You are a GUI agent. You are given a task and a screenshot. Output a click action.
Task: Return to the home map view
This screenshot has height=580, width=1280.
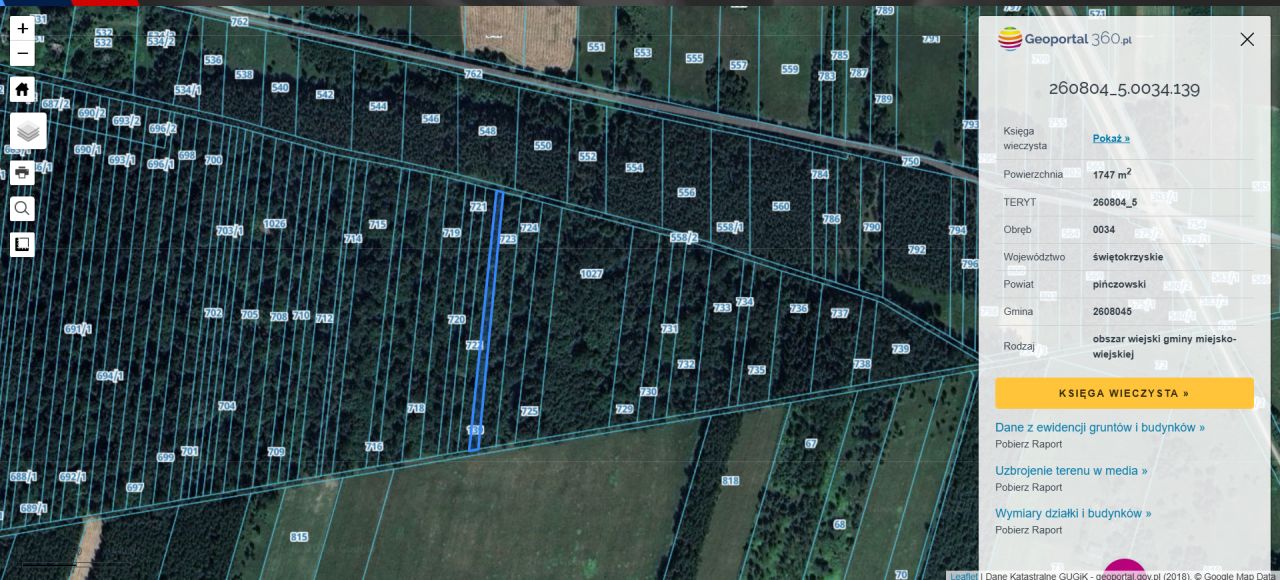[x=22, y=89]
